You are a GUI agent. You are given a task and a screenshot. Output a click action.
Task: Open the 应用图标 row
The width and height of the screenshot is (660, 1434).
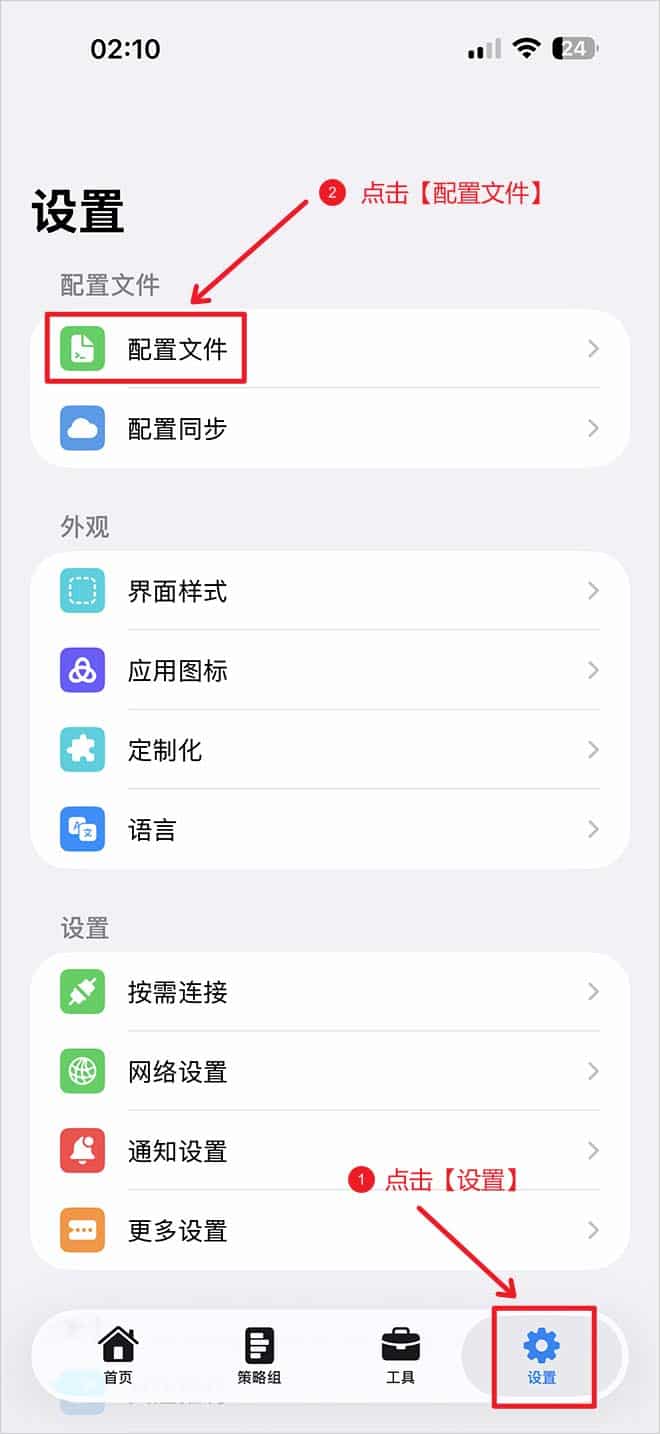tap(330, 670)
